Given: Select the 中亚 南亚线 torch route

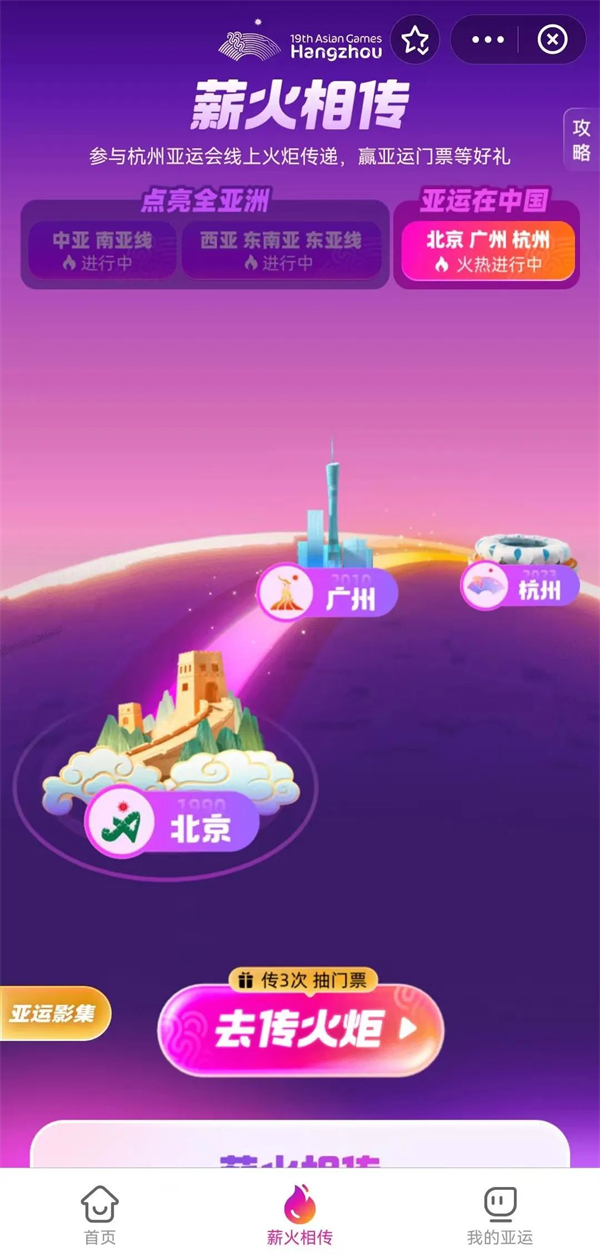Looking at the screenshot, I should coord(102,250).
